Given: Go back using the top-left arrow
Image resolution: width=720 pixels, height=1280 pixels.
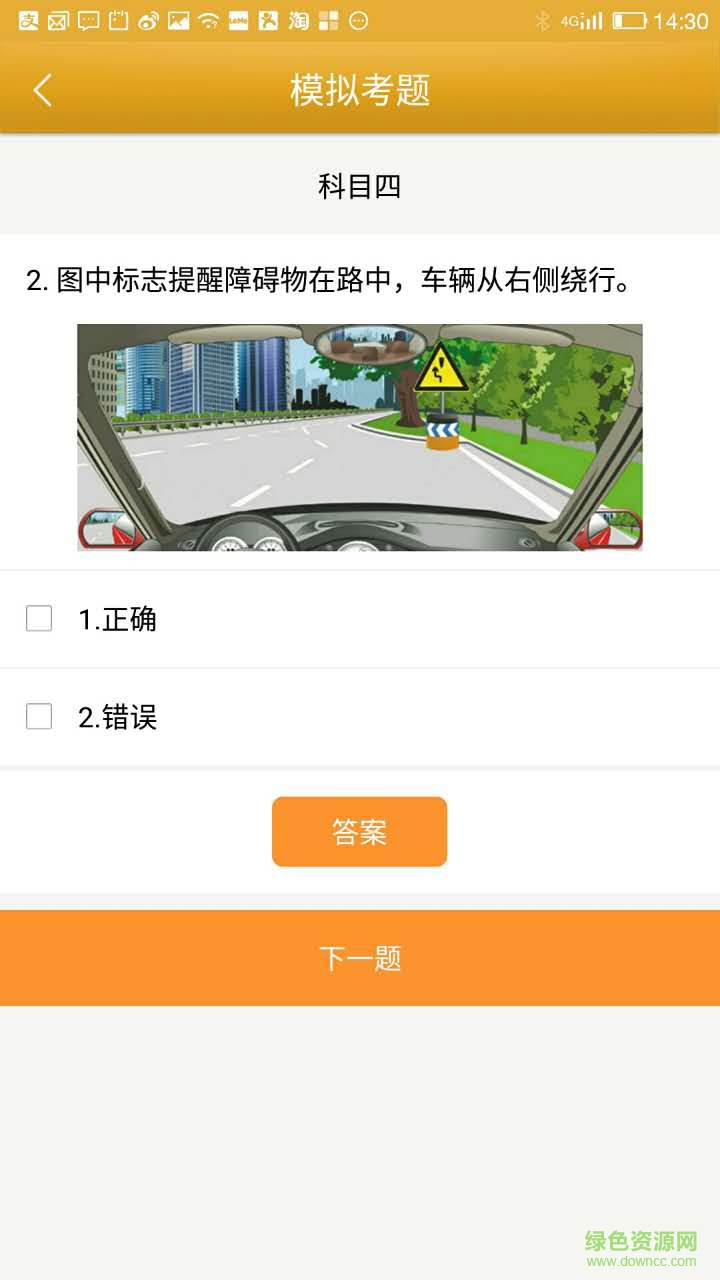Looking at the screenshot, I should coord(42,90).
